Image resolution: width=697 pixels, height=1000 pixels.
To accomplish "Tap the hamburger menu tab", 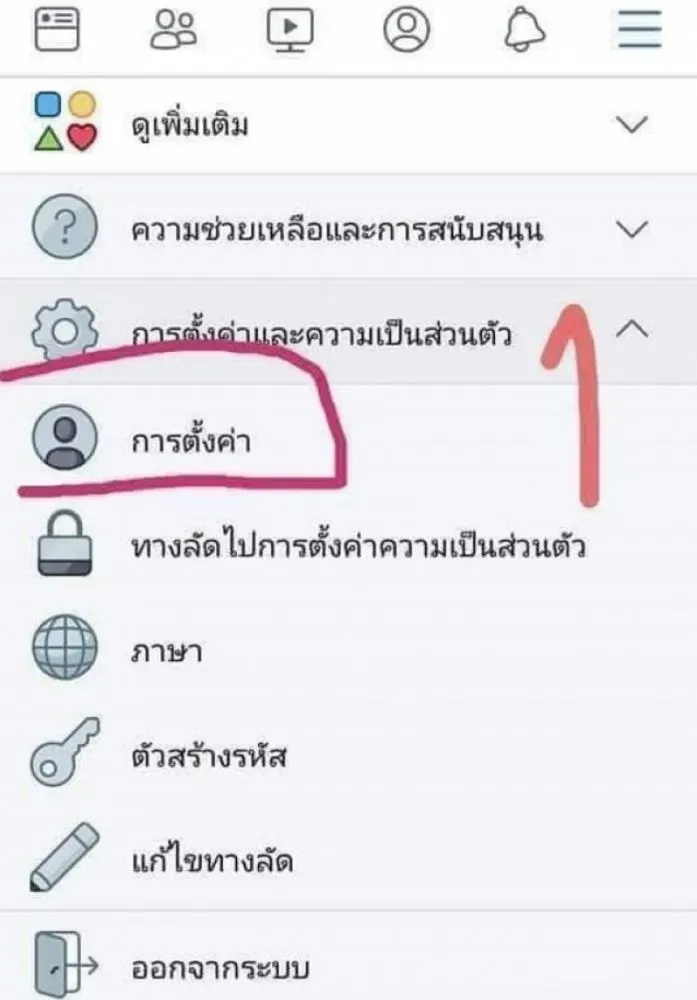I will [x=640, y=30].
